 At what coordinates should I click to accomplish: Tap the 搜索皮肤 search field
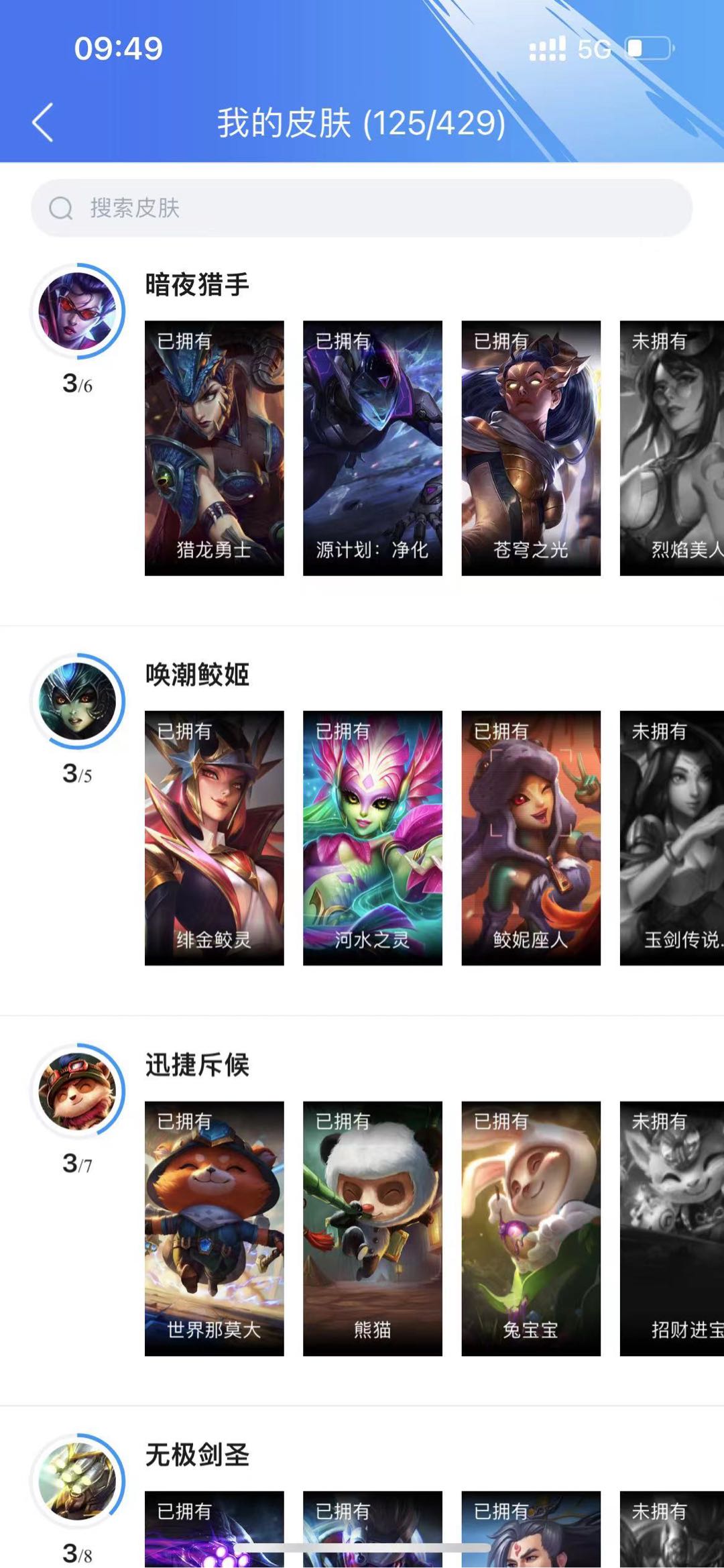tap(362, 208)
